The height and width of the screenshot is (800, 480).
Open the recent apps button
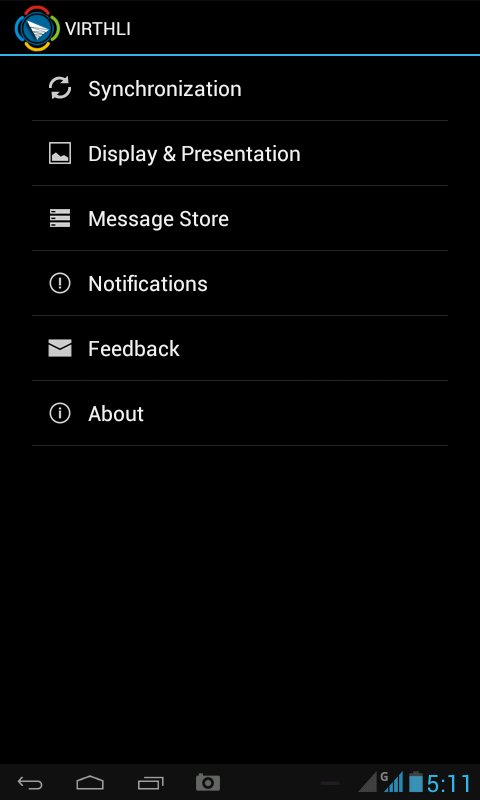pos(150,783)
